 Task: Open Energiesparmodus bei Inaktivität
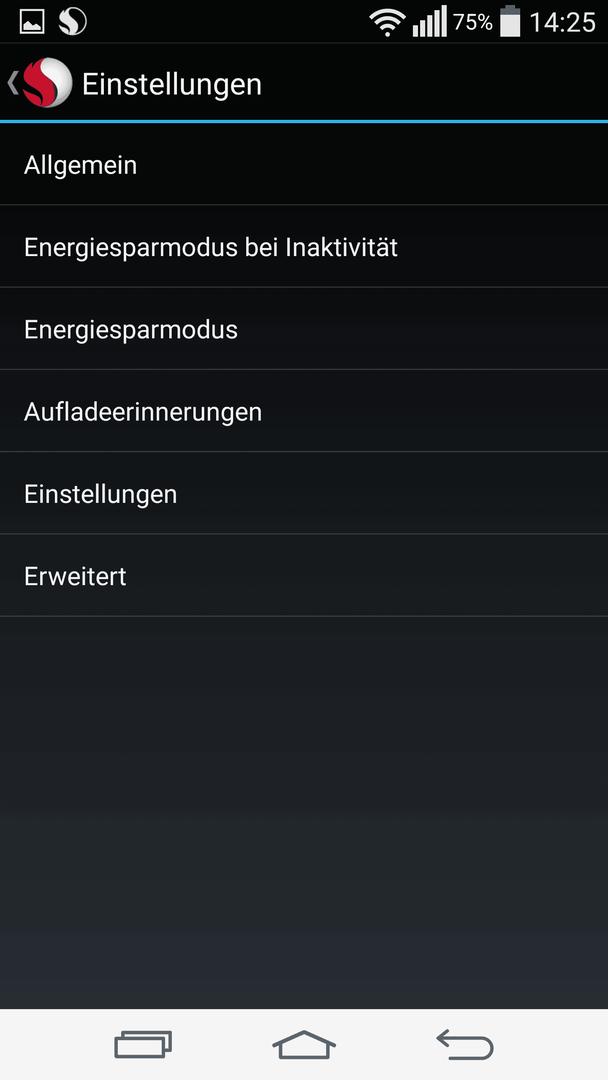(304, 247)
